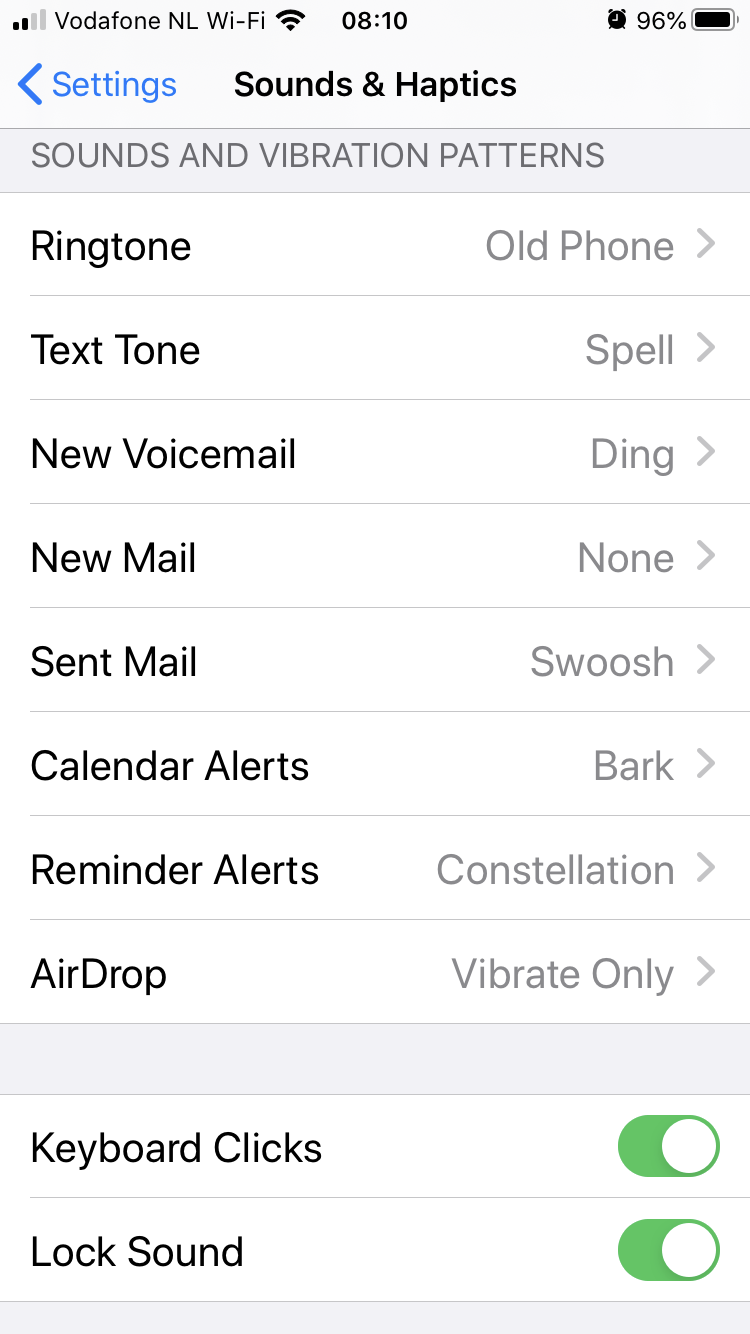Image resolution: width=750 pixels, height=1334 pixels.
Task: Open Reminder Alerts sound options
Action: coord(375,870)
